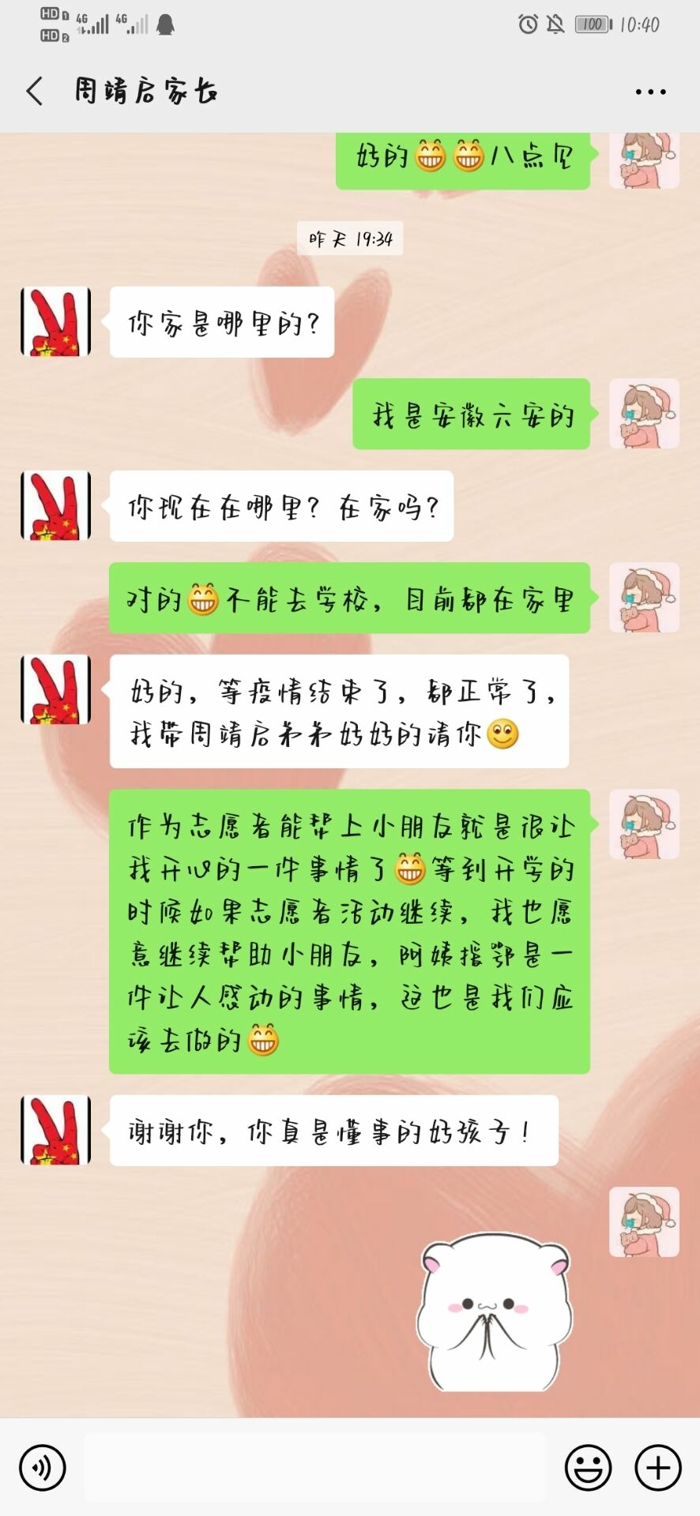Open my avatar beside 我是安徽六安的

[x=644, y=414]
